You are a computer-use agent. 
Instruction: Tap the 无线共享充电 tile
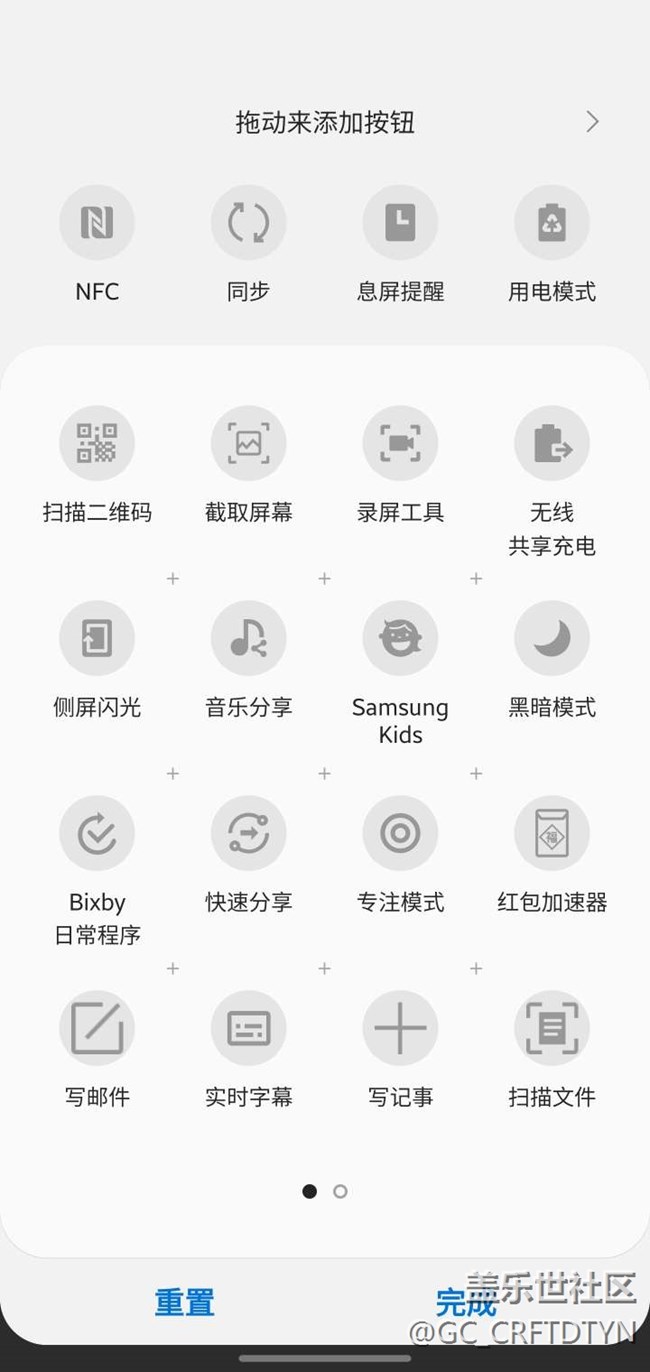point(552,444)
